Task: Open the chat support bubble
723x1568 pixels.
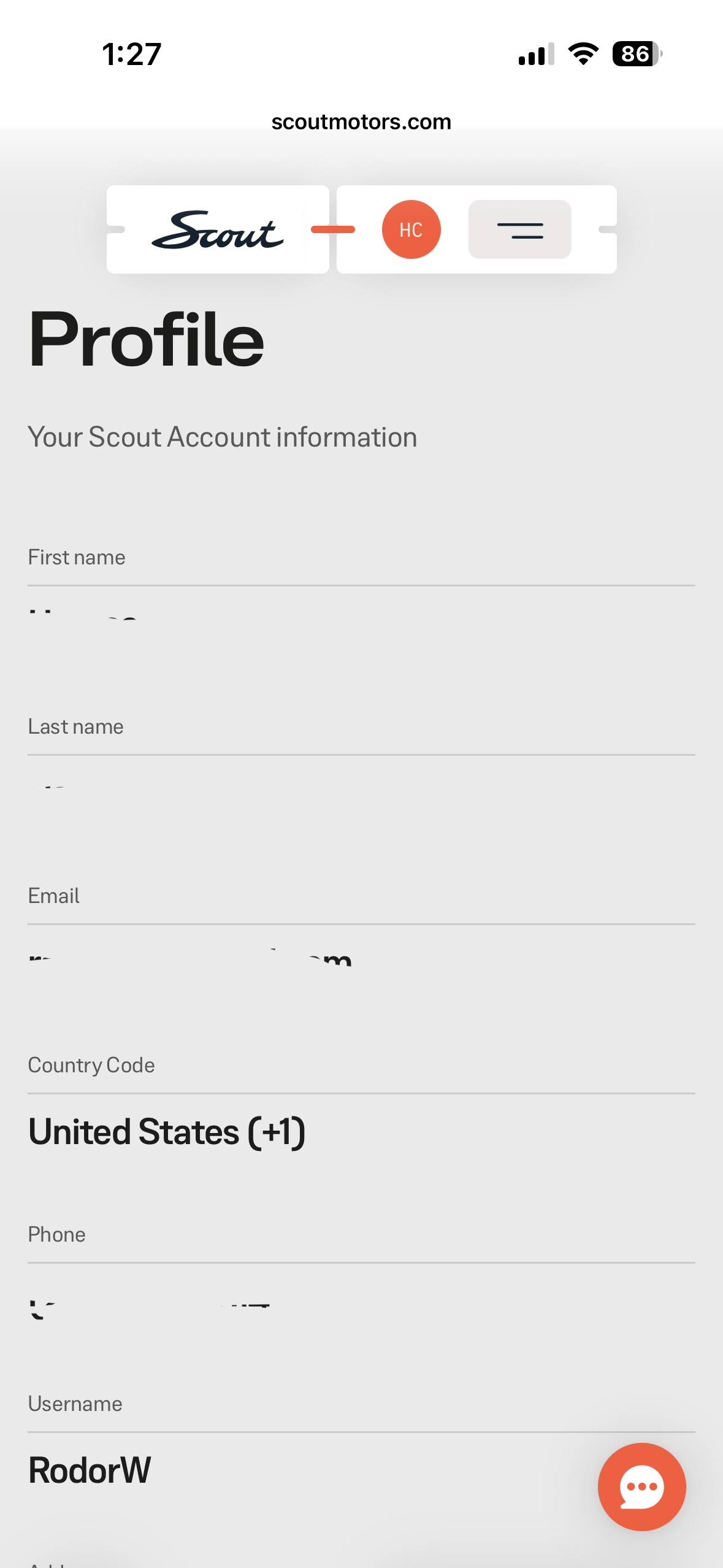Action: tap(641, 1486)
